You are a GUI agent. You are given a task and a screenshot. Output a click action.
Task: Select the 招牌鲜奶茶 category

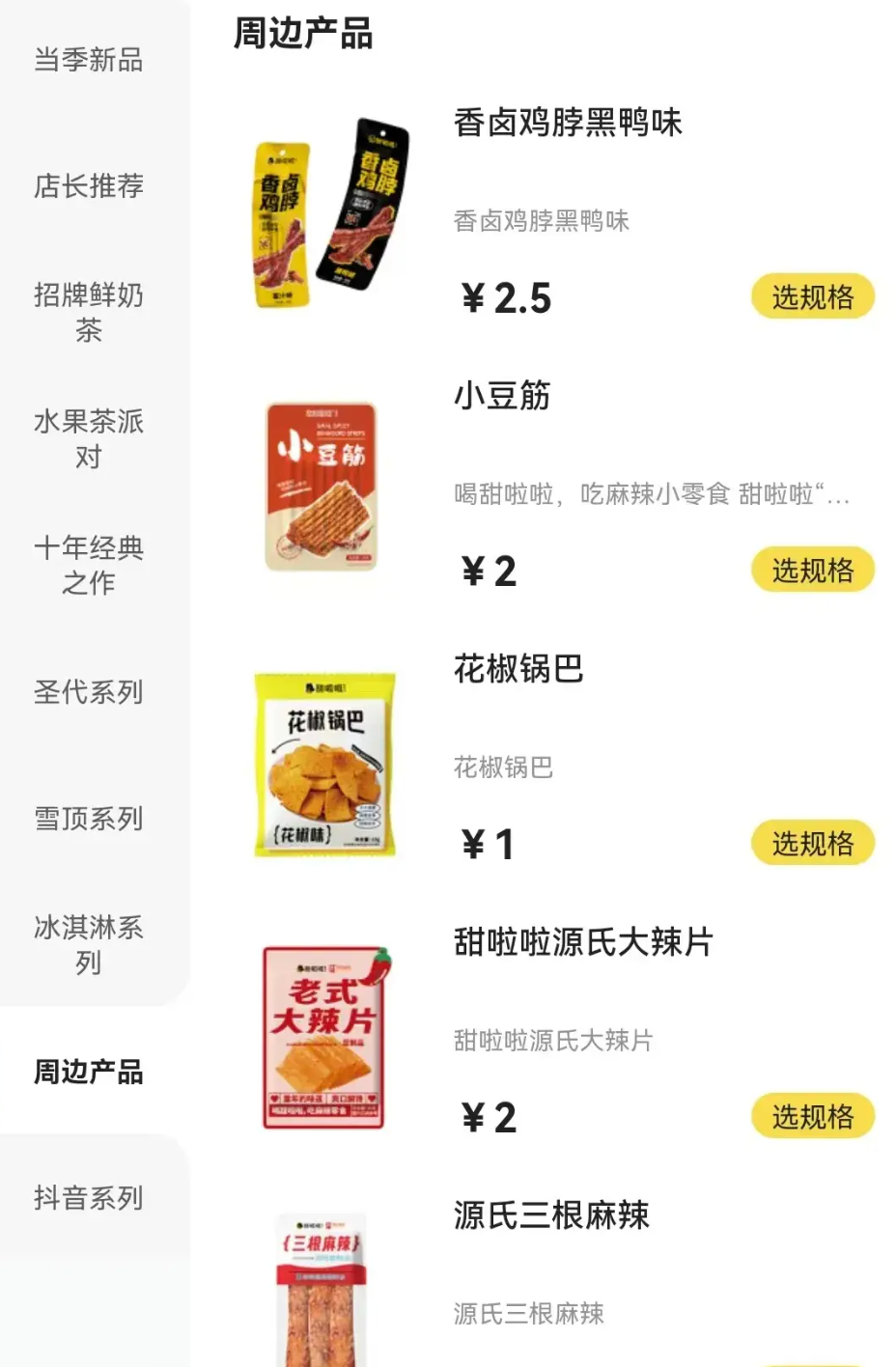tap(89, 312)
